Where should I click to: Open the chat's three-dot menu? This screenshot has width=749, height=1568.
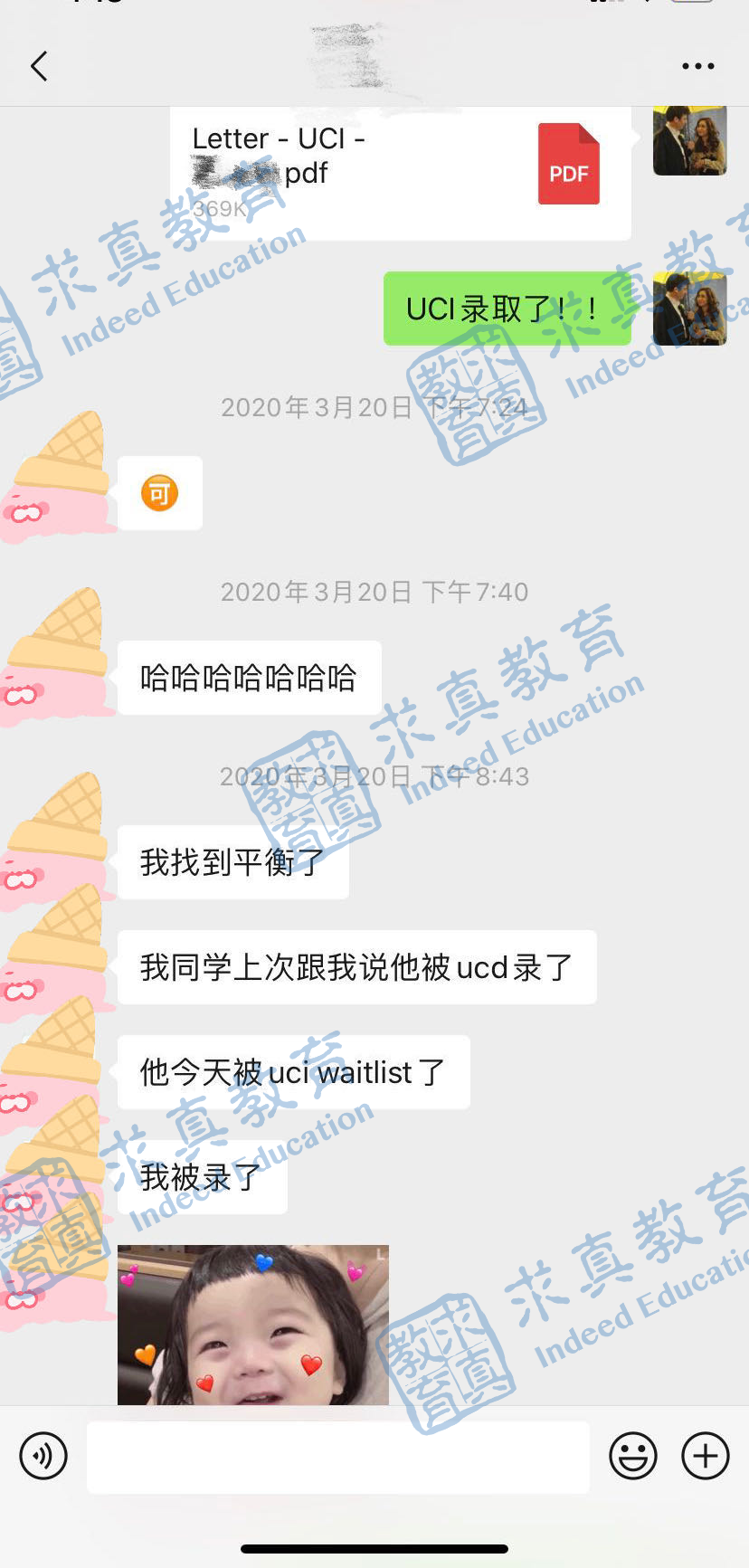[697, 66]
